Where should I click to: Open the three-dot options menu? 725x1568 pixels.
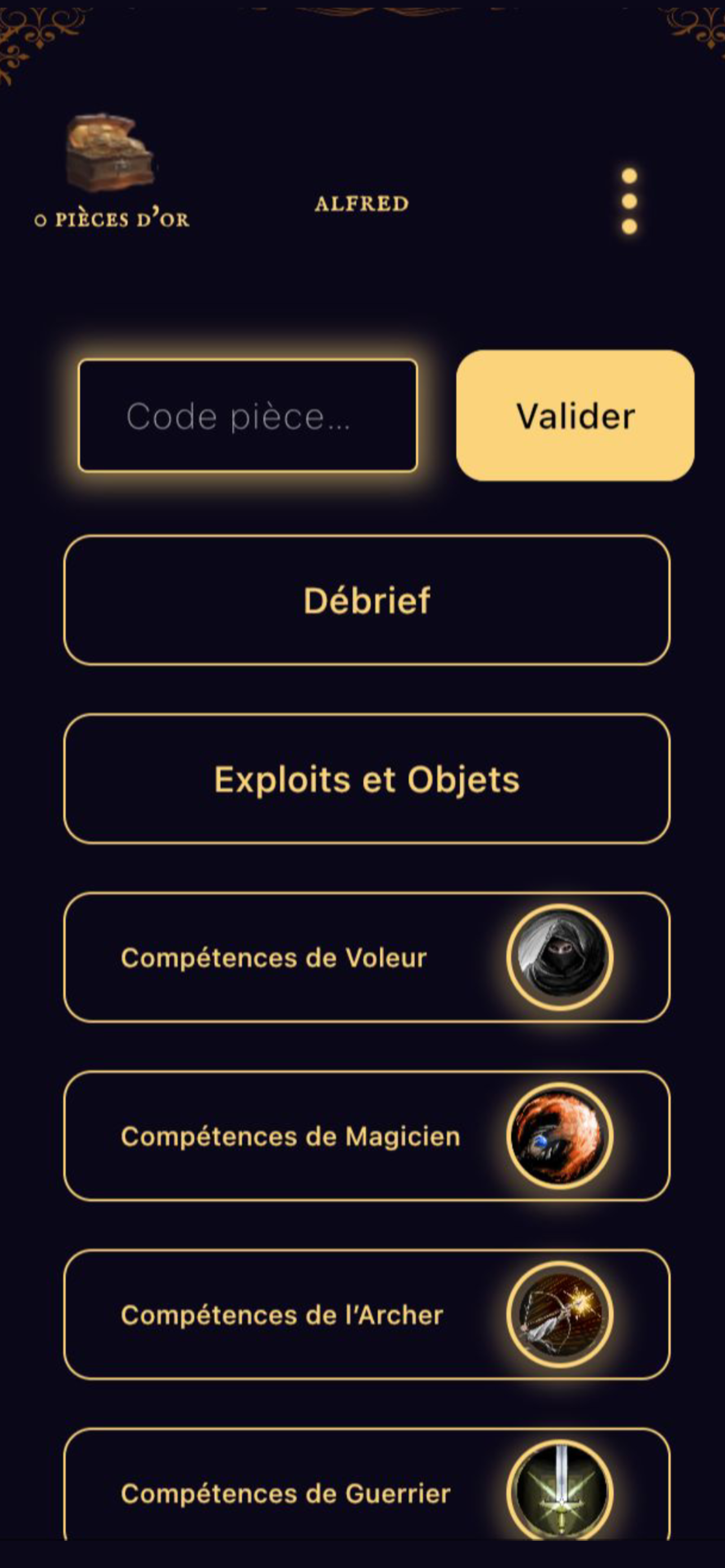click(628, 201)
